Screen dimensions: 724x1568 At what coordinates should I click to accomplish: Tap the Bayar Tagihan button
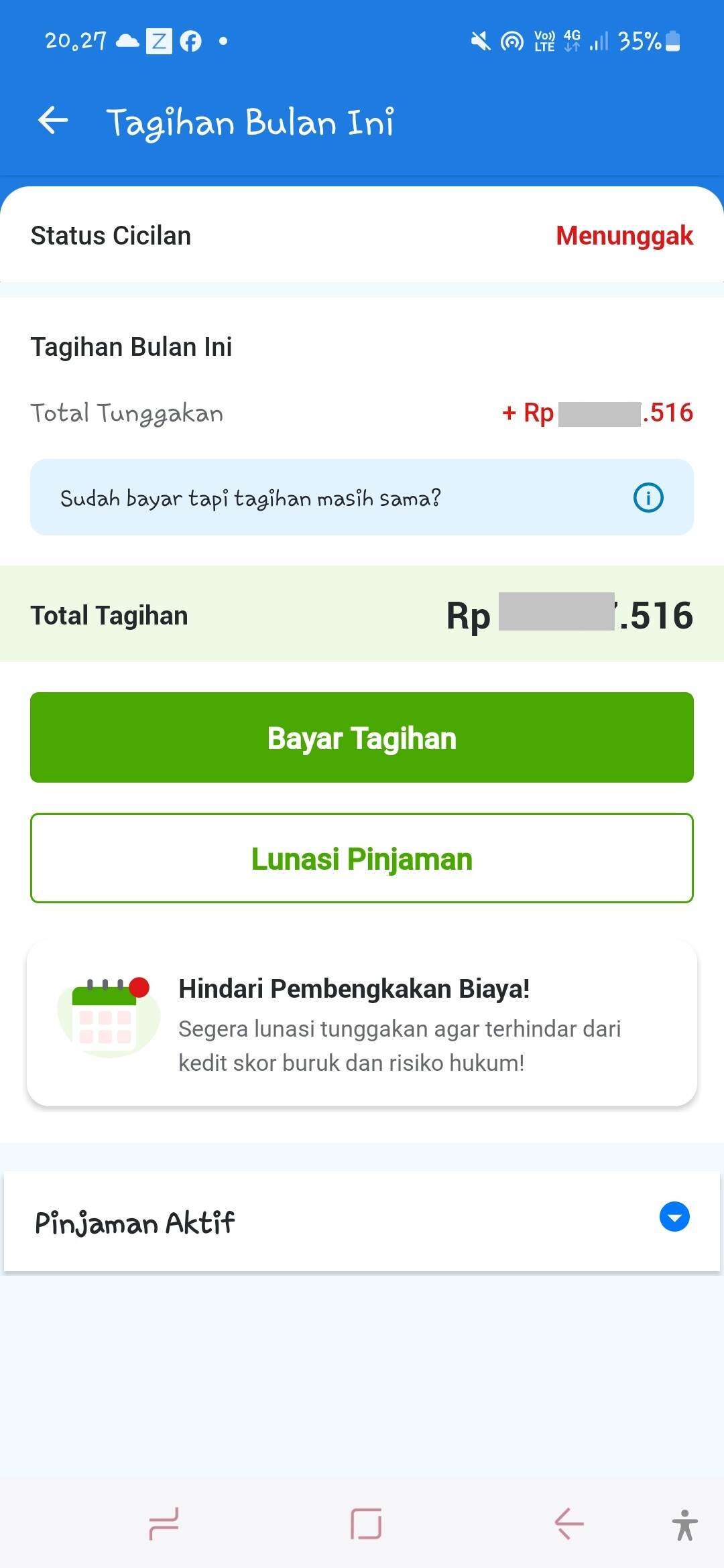[x=362, y=737]
